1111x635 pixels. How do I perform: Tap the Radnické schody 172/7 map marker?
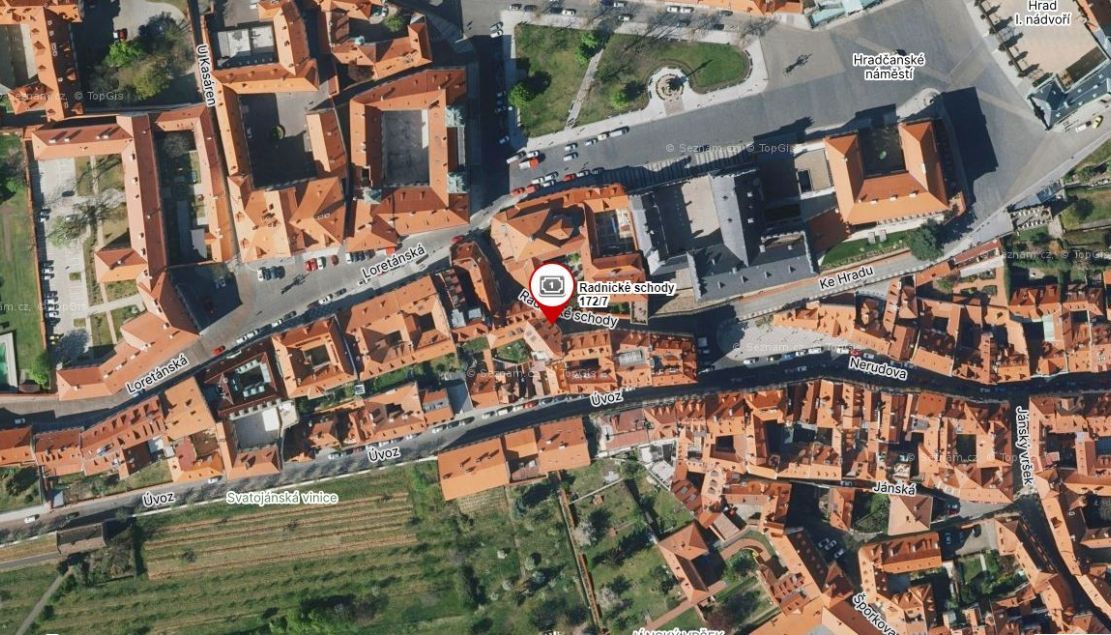click(x=551, y=288)
